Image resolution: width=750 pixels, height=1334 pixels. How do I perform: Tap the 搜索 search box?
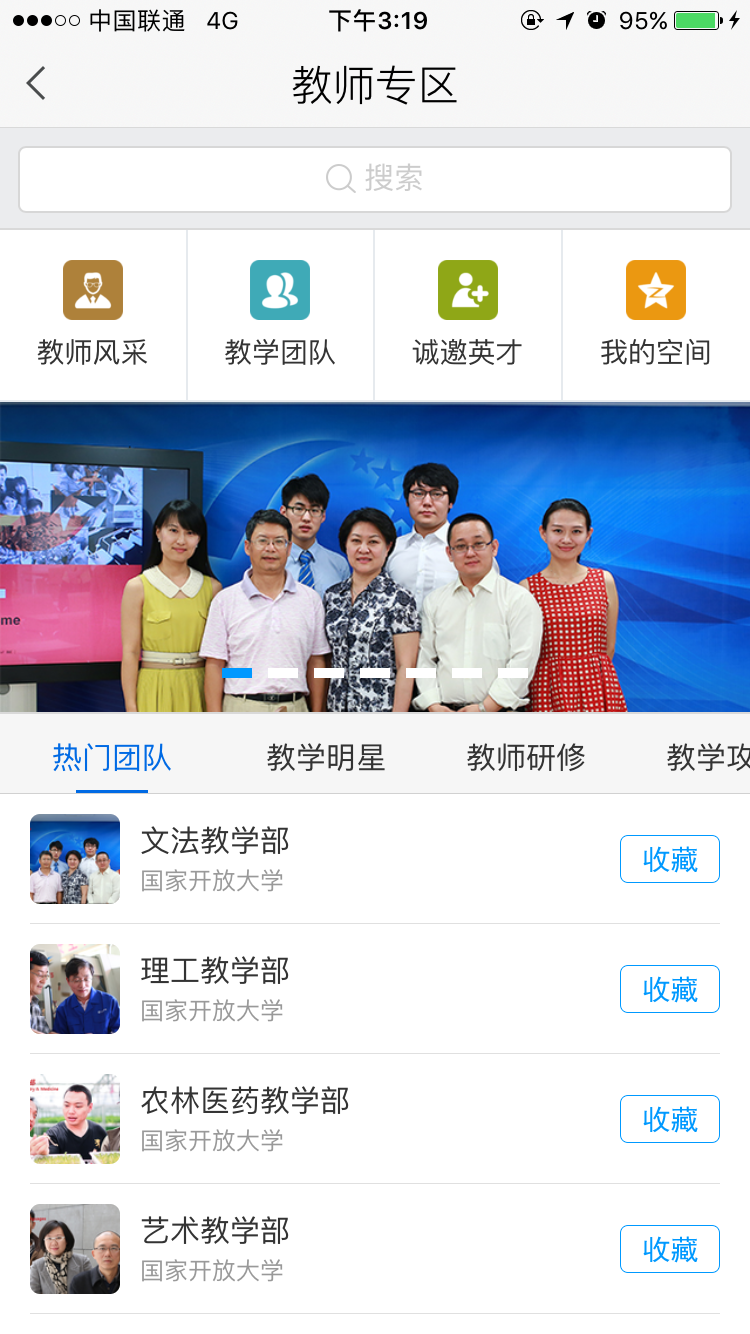coord(375,180)
